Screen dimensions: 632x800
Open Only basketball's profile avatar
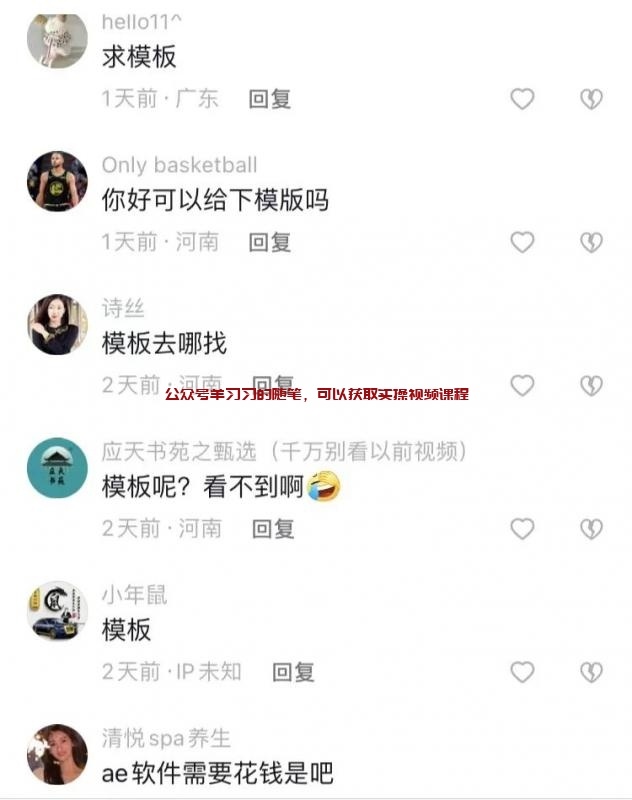(x=57, y=182)
